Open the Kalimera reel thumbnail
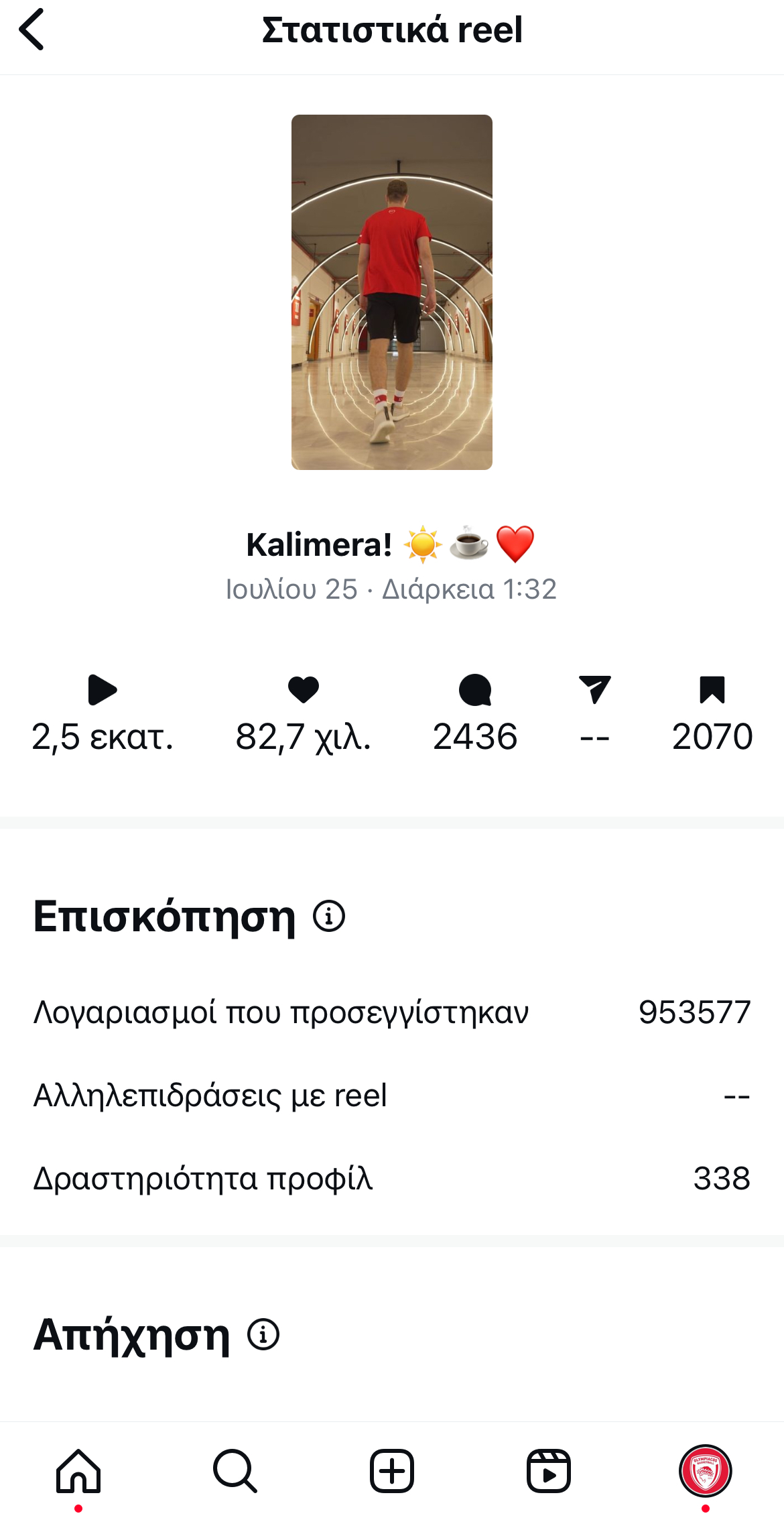This screenshot has height=1530, width=784. (x=391, y=292)
